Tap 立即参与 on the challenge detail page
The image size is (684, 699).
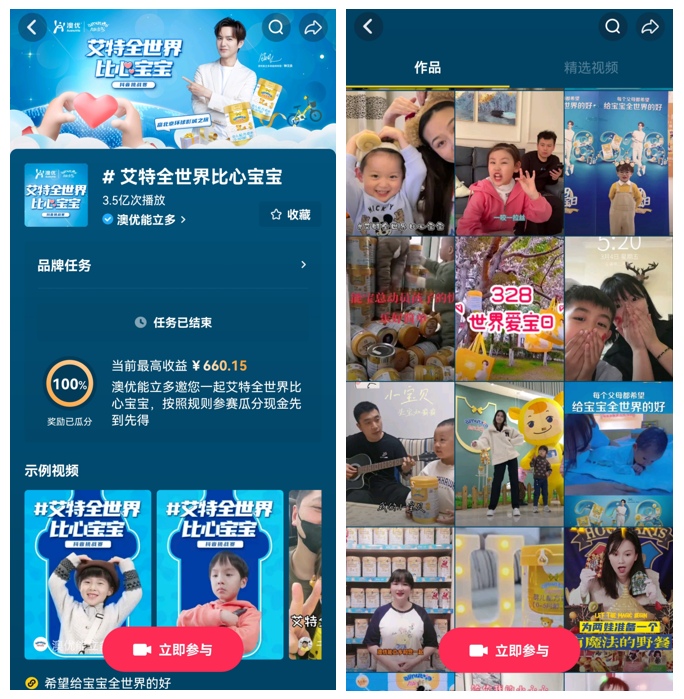point(173,650)
